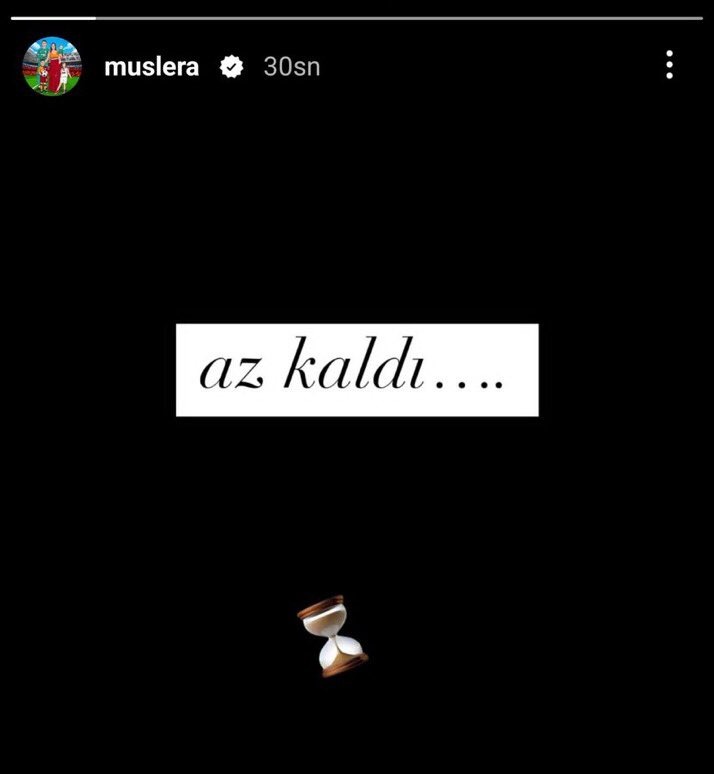Open the muslera username link

(x=151, y=67)
